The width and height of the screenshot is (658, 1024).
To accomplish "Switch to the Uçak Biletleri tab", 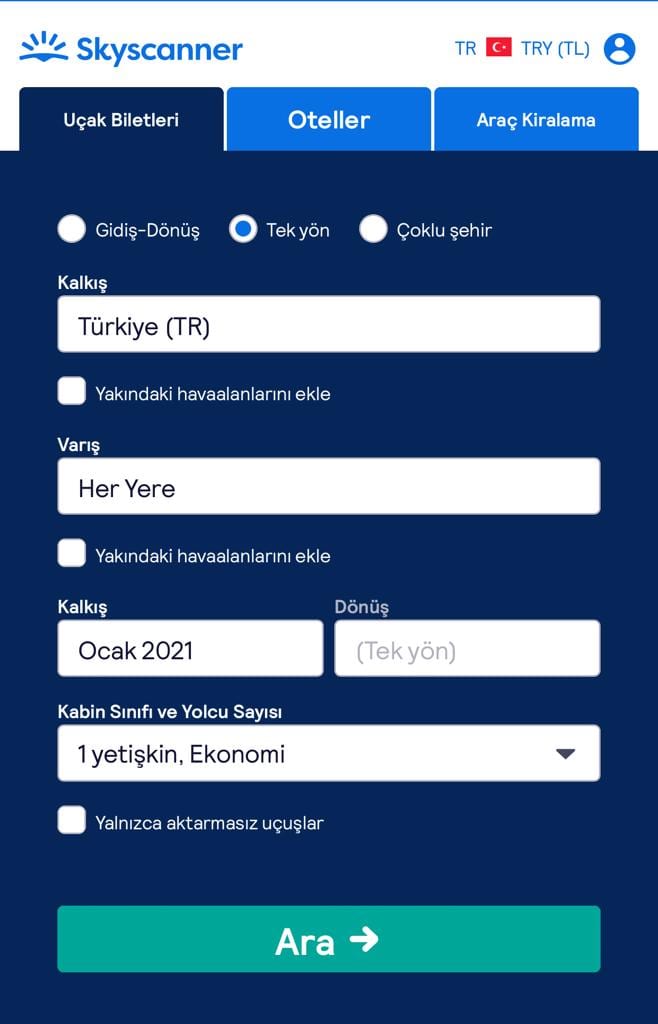I will (121, 120).
